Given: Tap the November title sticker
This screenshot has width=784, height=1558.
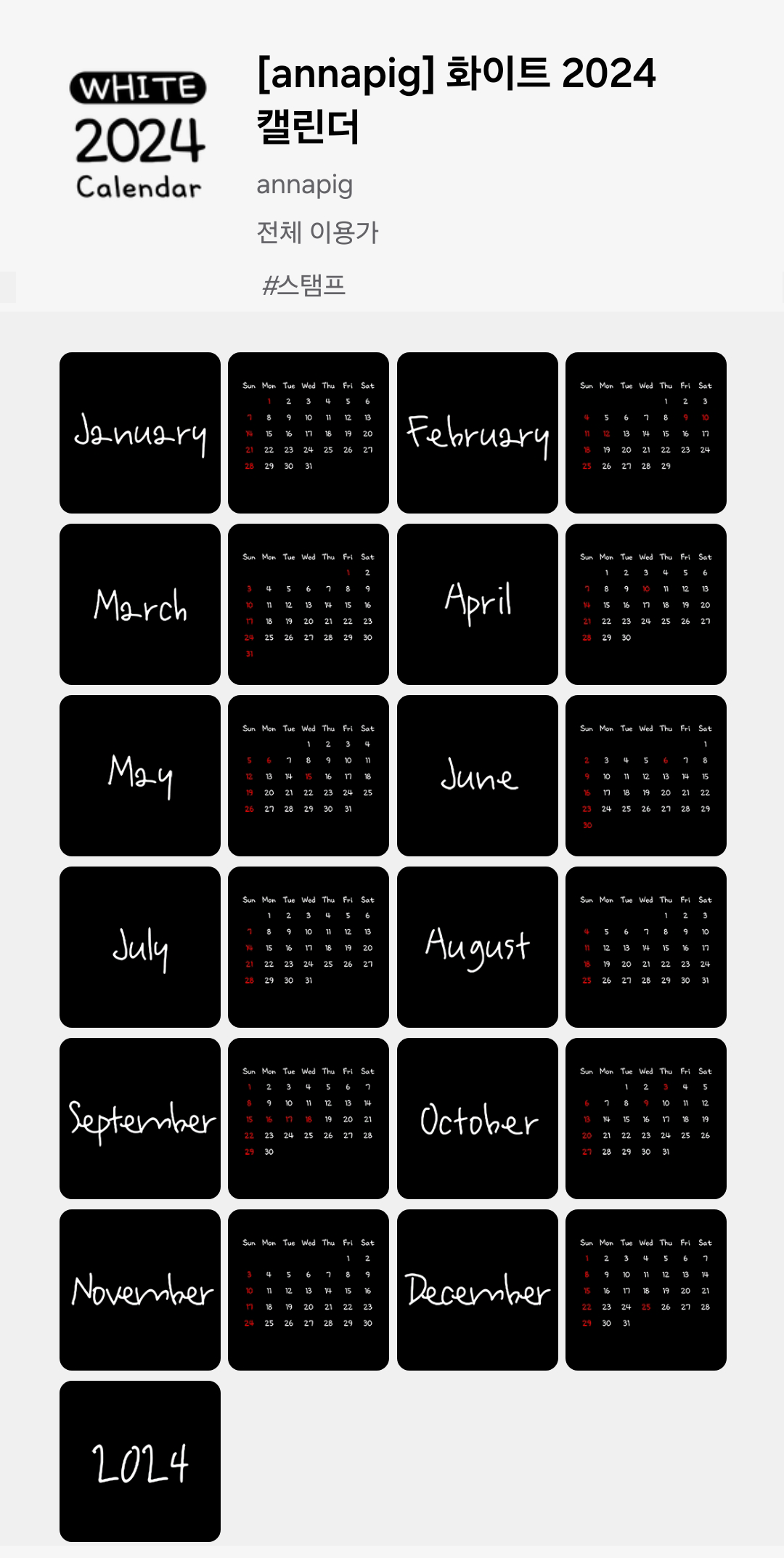Looking at the screenshot, I should pyautogui.click(x=140, y=1290).
